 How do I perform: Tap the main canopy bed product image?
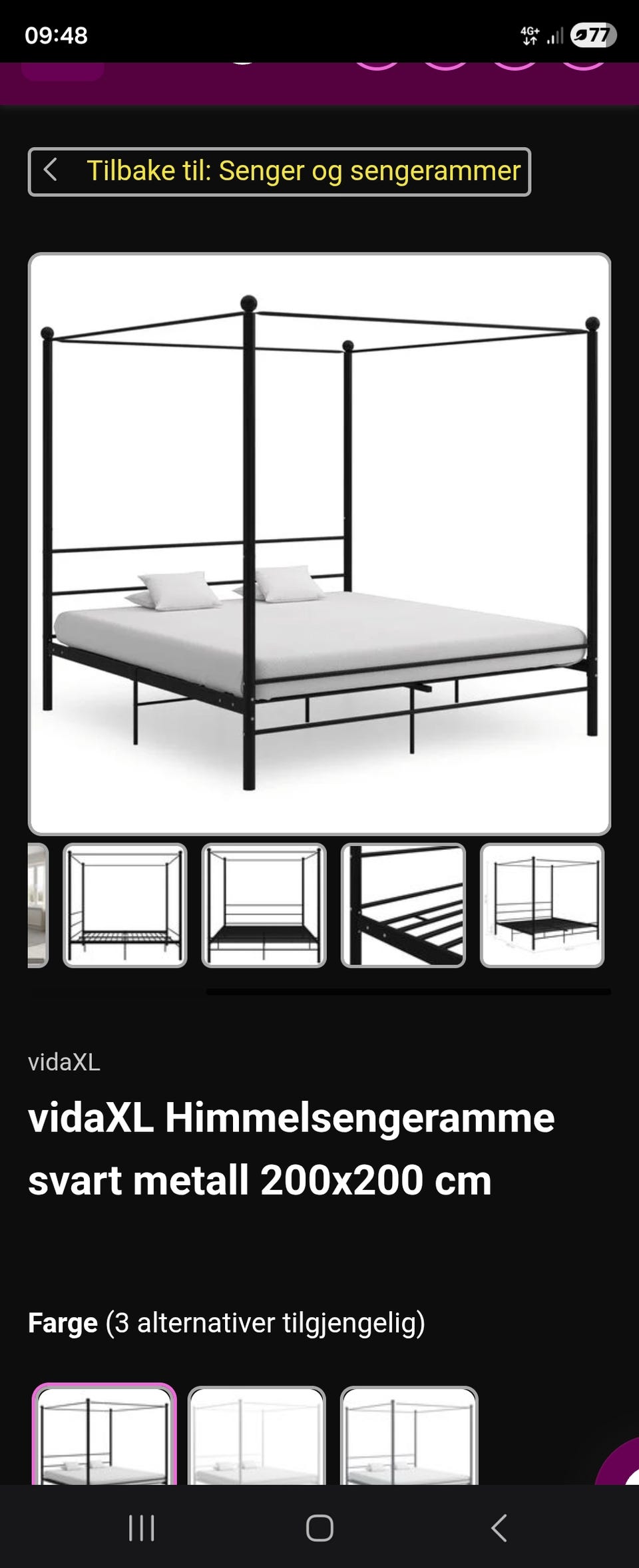[x=318, y=540]
